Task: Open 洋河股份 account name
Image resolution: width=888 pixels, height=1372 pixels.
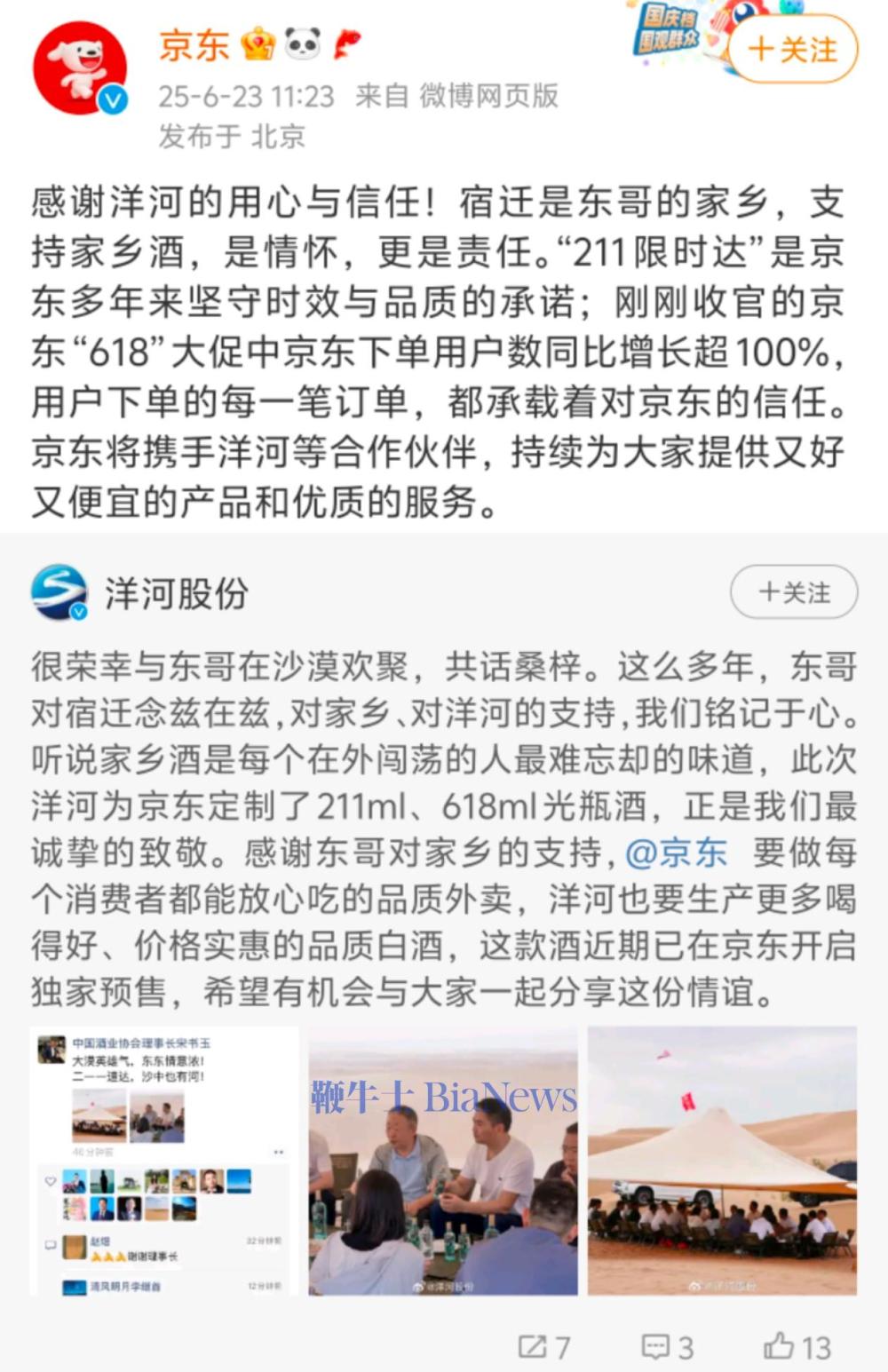Action: [177, 593]
